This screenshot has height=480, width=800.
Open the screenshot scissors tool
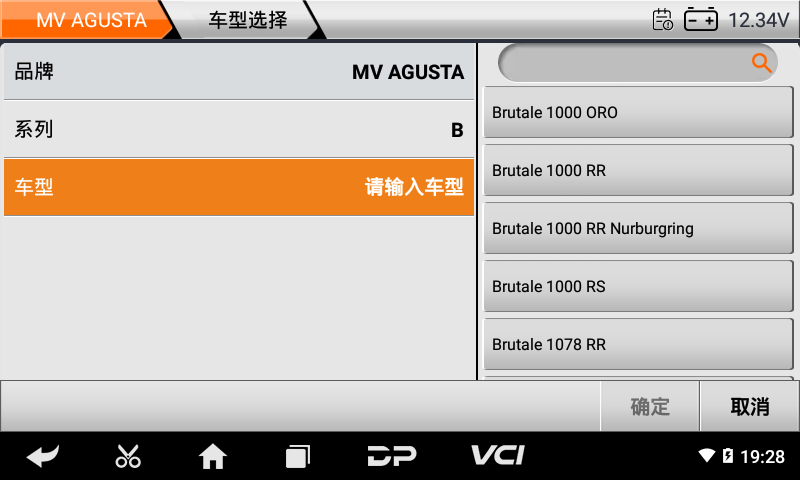pos(128,456)
